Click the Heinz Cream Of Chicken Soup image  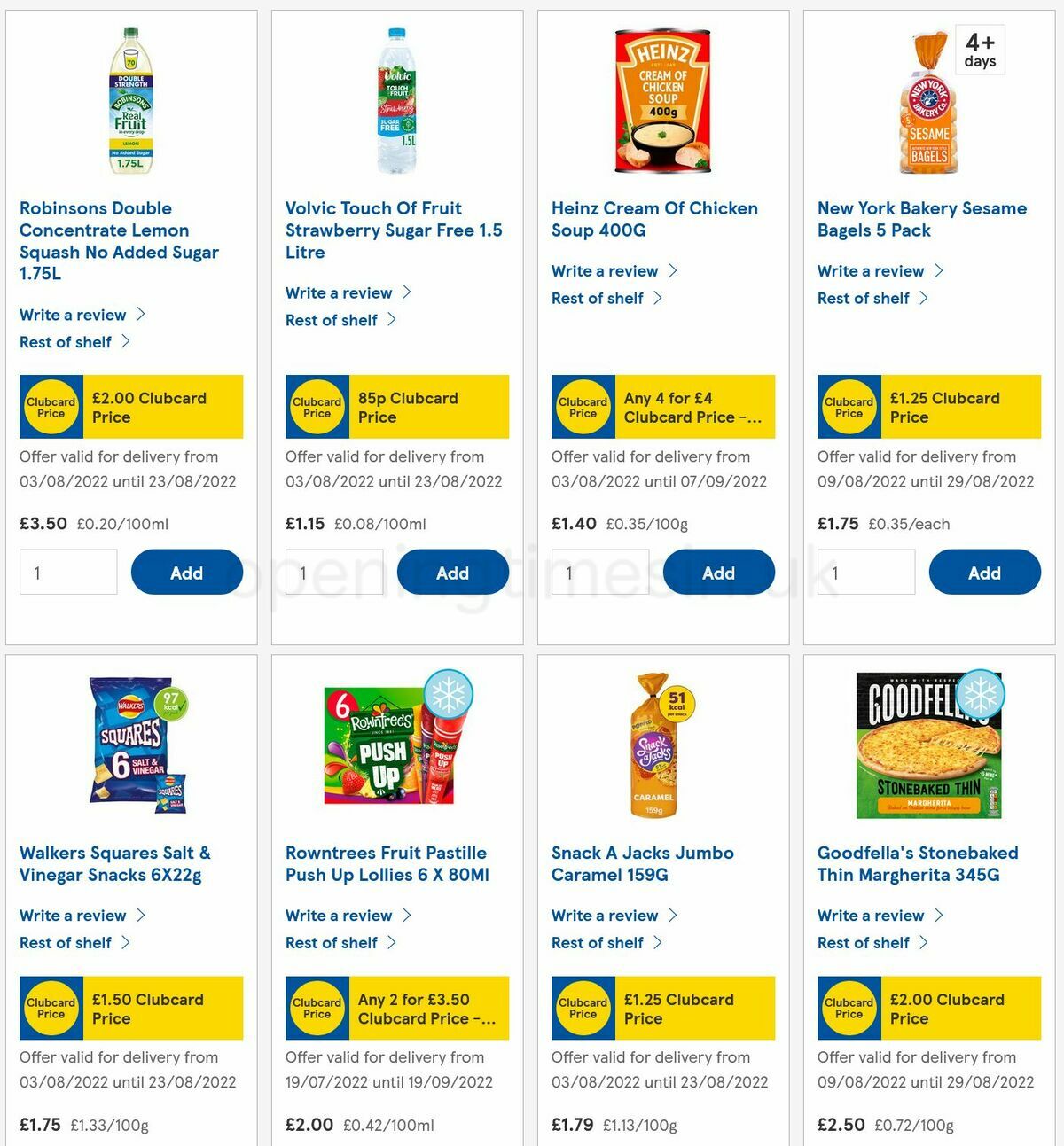coord(663,100)
